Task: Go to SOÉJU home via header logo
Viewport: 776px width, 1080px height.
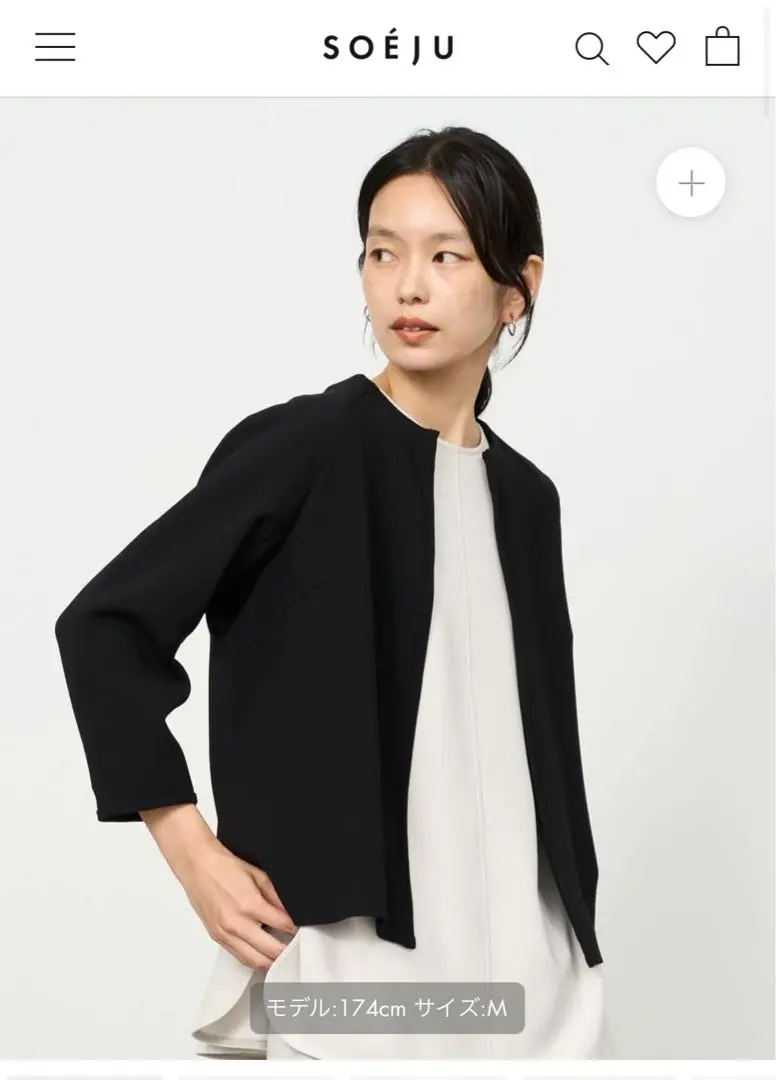Action: (x=388, y=48)
